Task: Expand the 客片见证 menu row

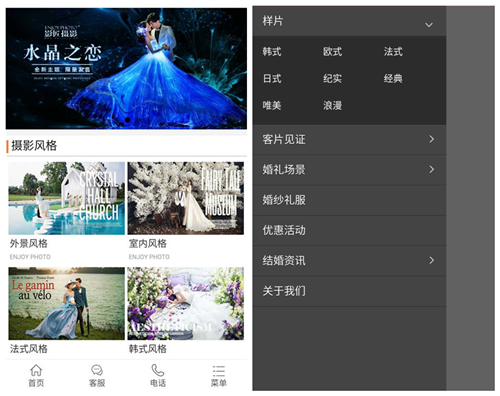Action: pos(349,140)
